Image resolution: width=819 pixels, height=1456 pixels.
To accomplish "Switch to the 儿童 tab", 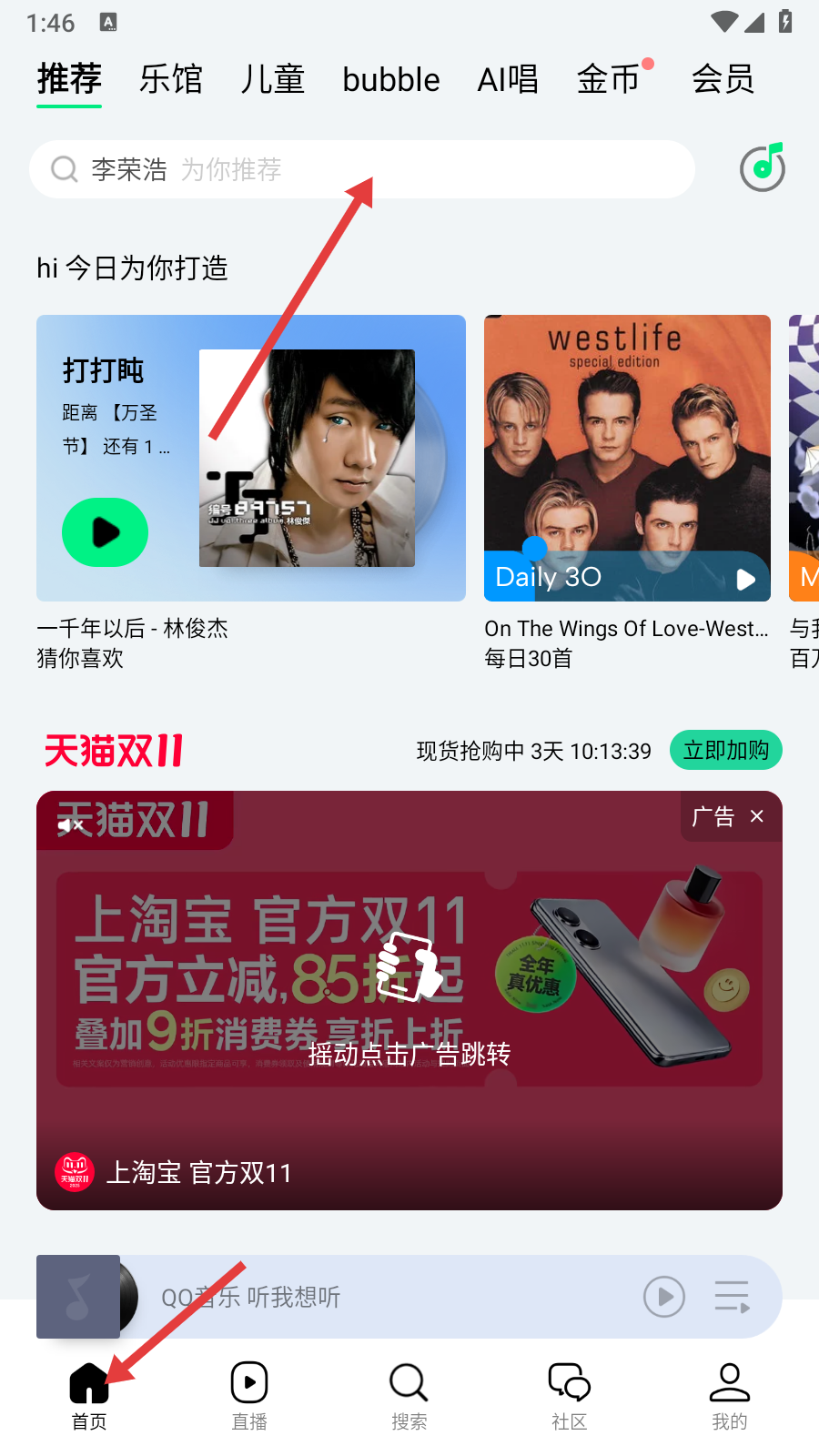I will pos(272,80).
